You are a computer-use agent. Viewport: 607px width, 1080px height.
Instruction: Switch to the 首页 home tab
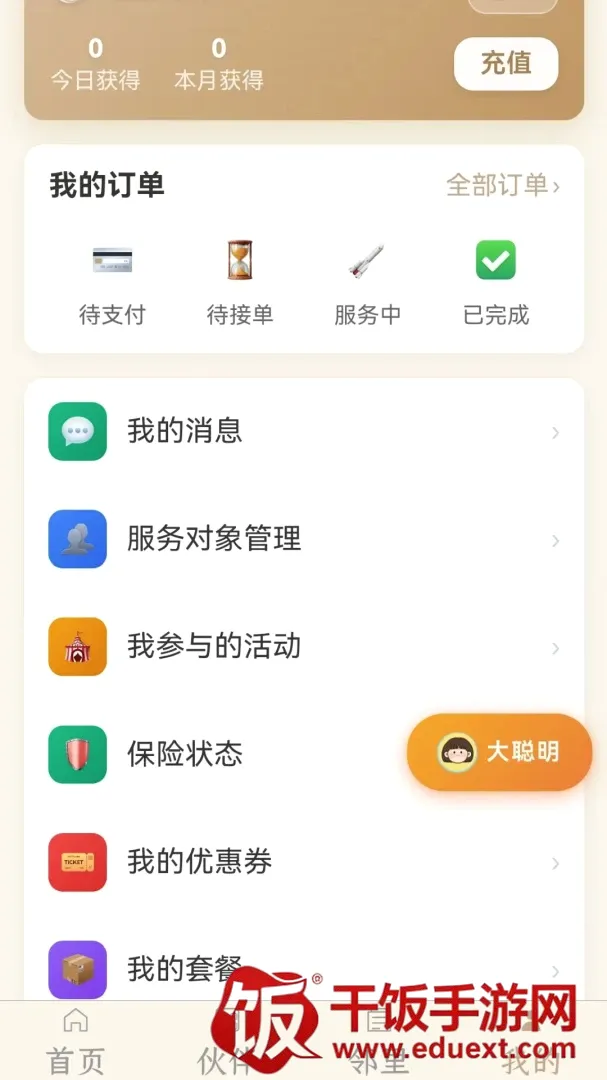click(x=75, y=1040)
